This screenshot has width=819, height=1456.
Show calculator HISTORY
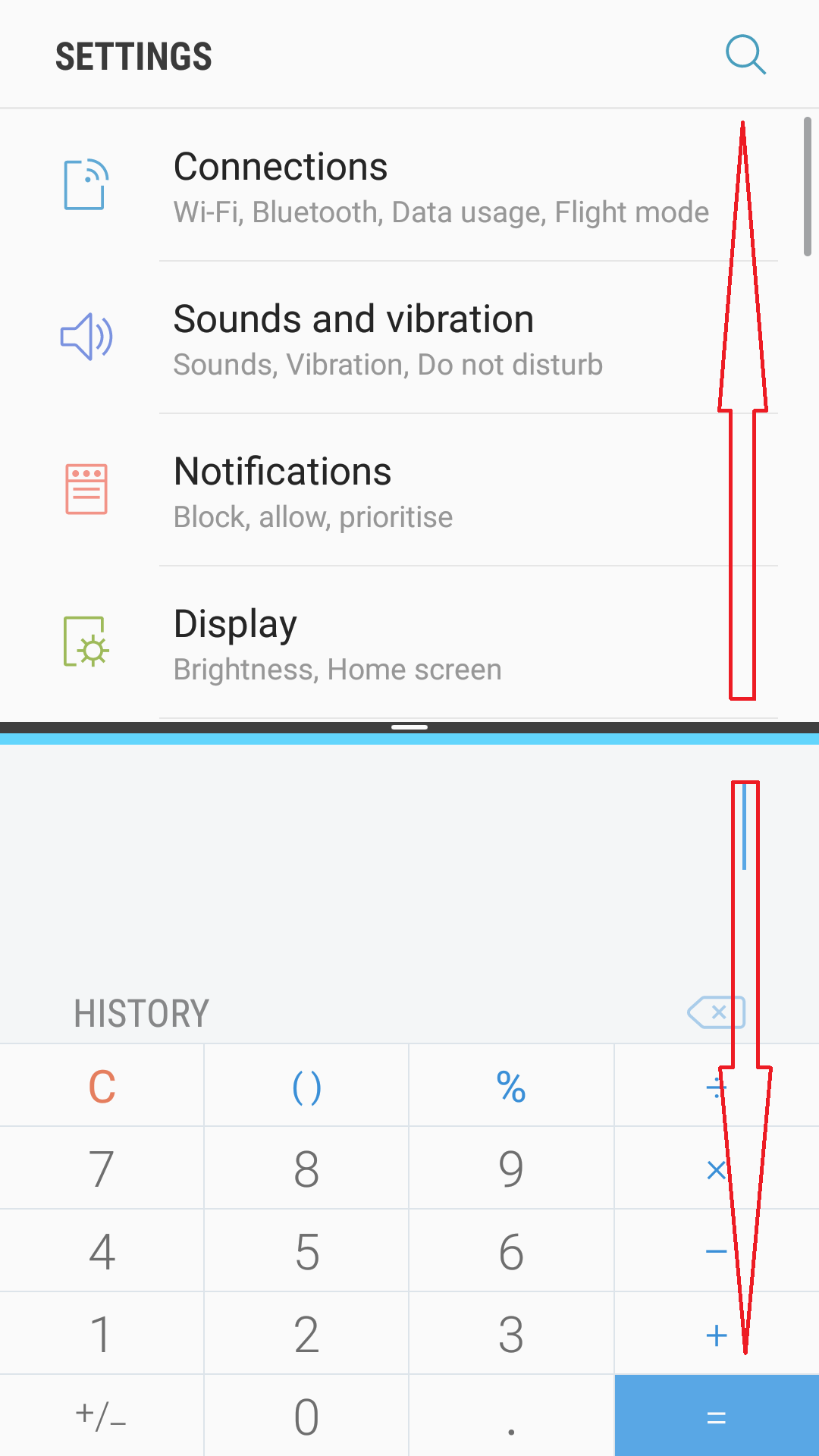click(141, 1013)
